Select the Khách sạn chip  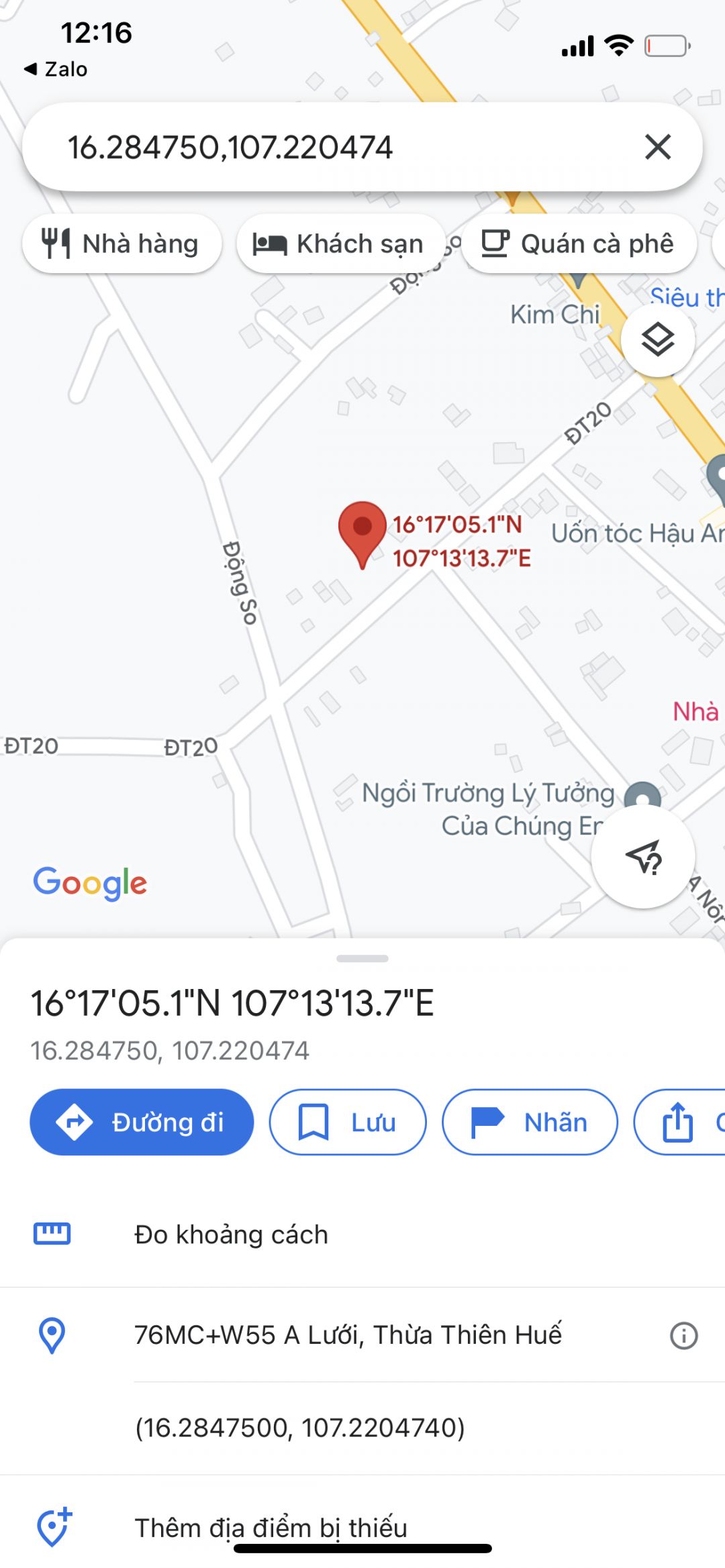(340, 244)
